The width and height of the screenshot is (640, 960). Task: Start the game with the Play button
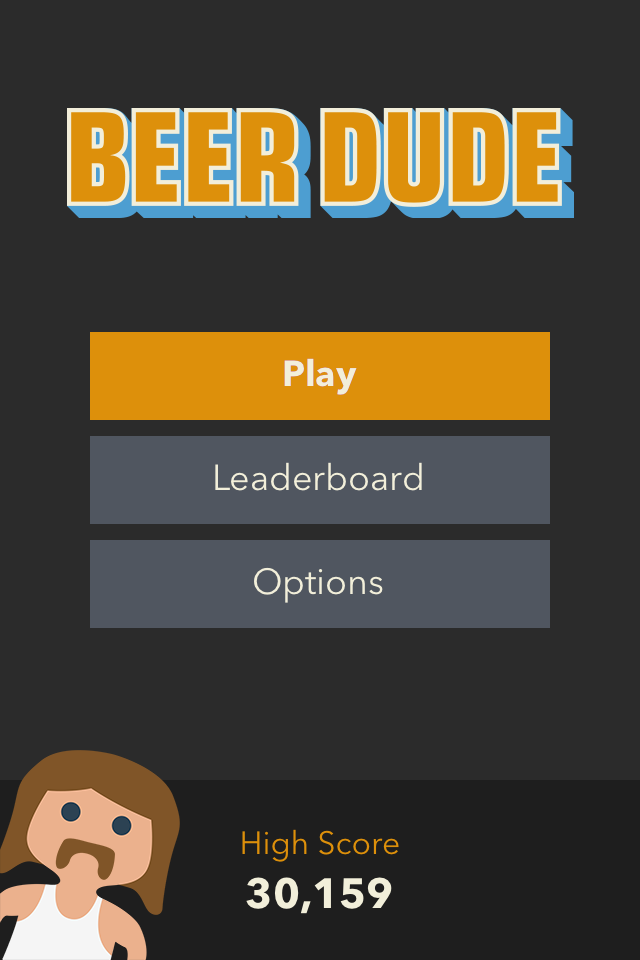(x=319, y=375)
